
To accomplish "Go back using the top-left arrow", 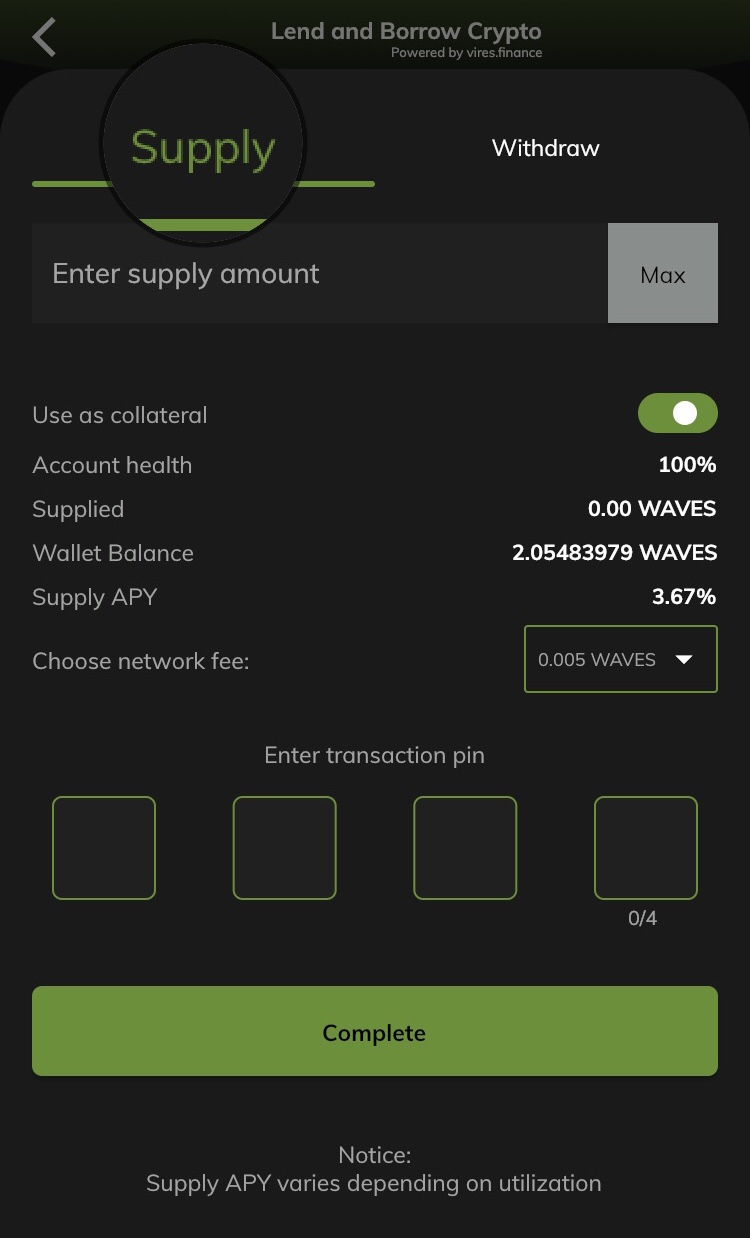I will (44, 38).
